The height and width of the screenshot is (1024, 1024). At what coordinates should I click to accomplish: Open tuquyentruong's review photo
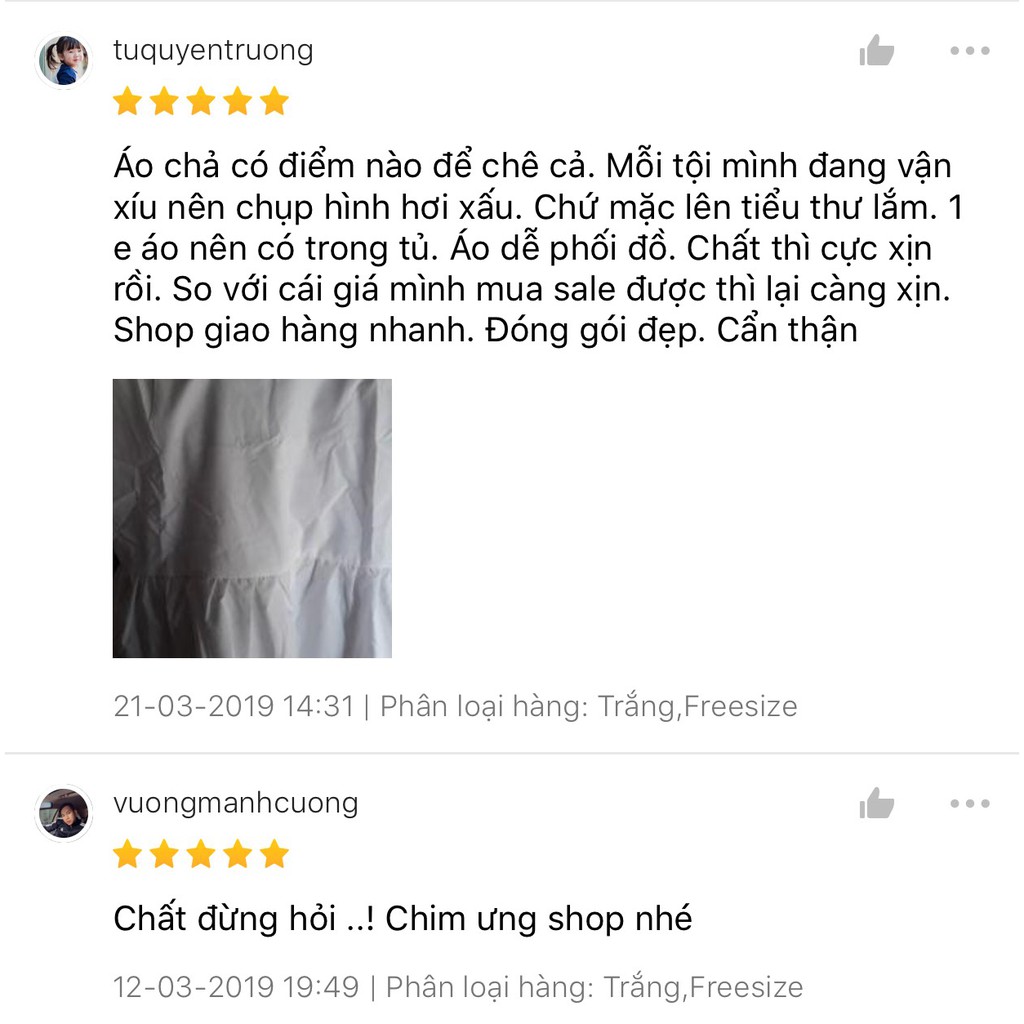click(252, 518)
